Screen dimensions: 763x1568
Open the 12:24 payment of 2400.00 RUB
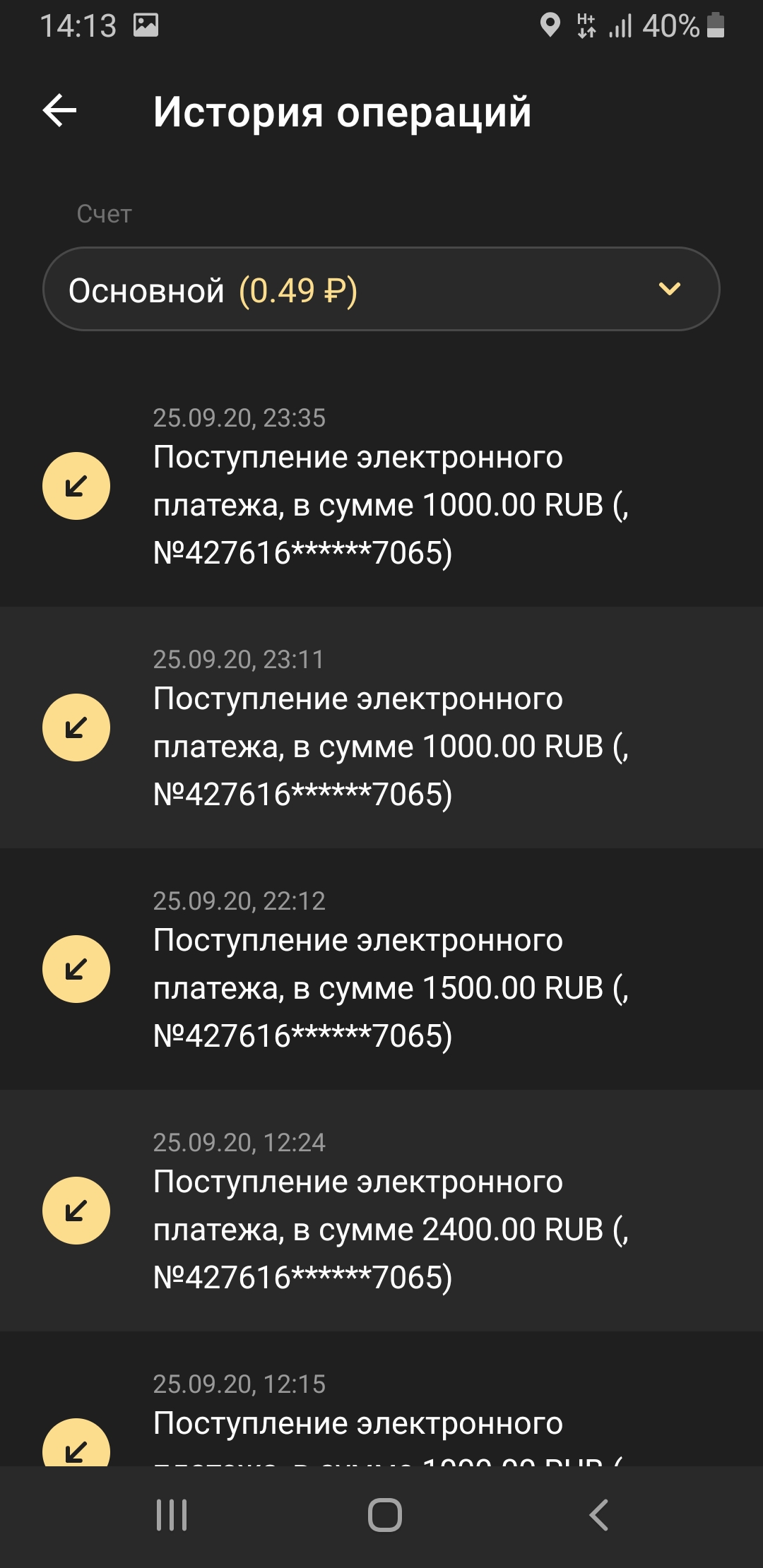(381, 1212)
